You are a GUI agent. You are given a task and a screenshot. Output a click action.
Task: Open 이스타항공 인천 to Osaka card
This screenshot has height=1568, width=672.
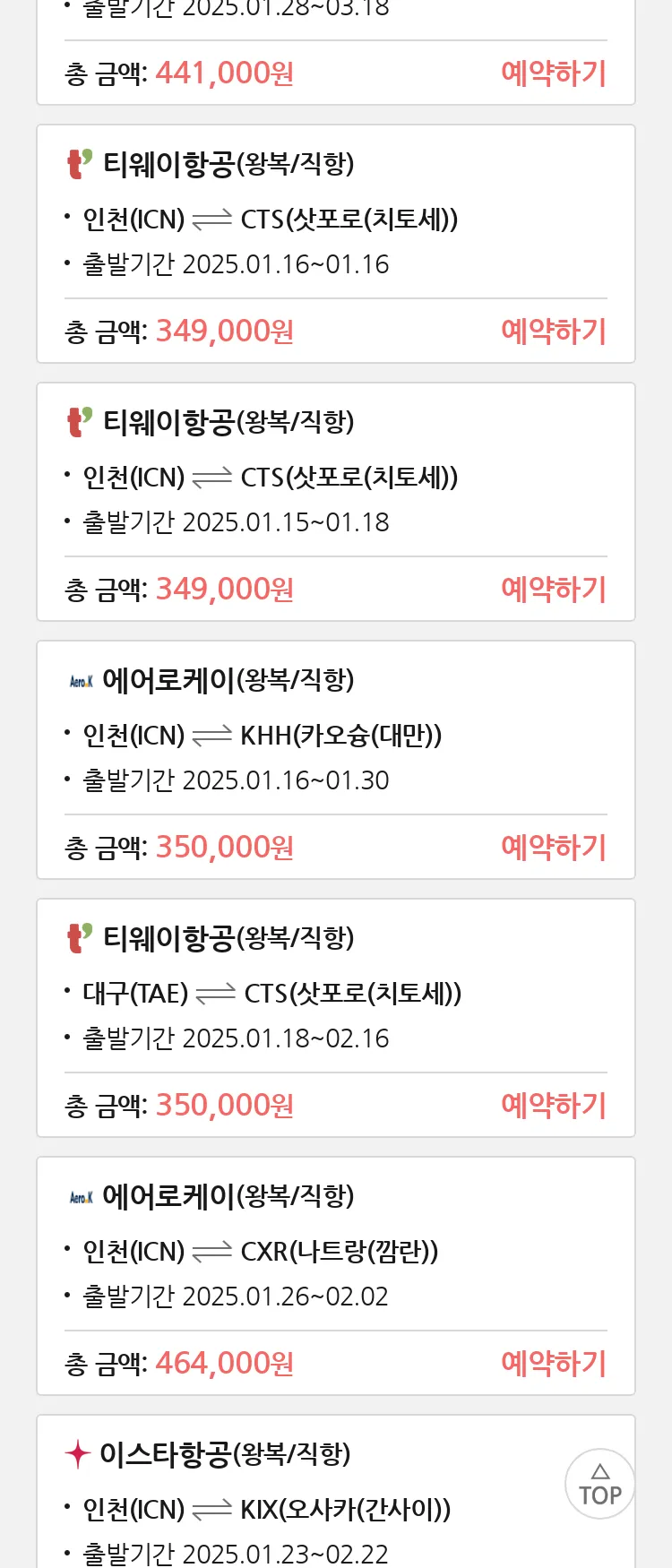(269, 1509)
